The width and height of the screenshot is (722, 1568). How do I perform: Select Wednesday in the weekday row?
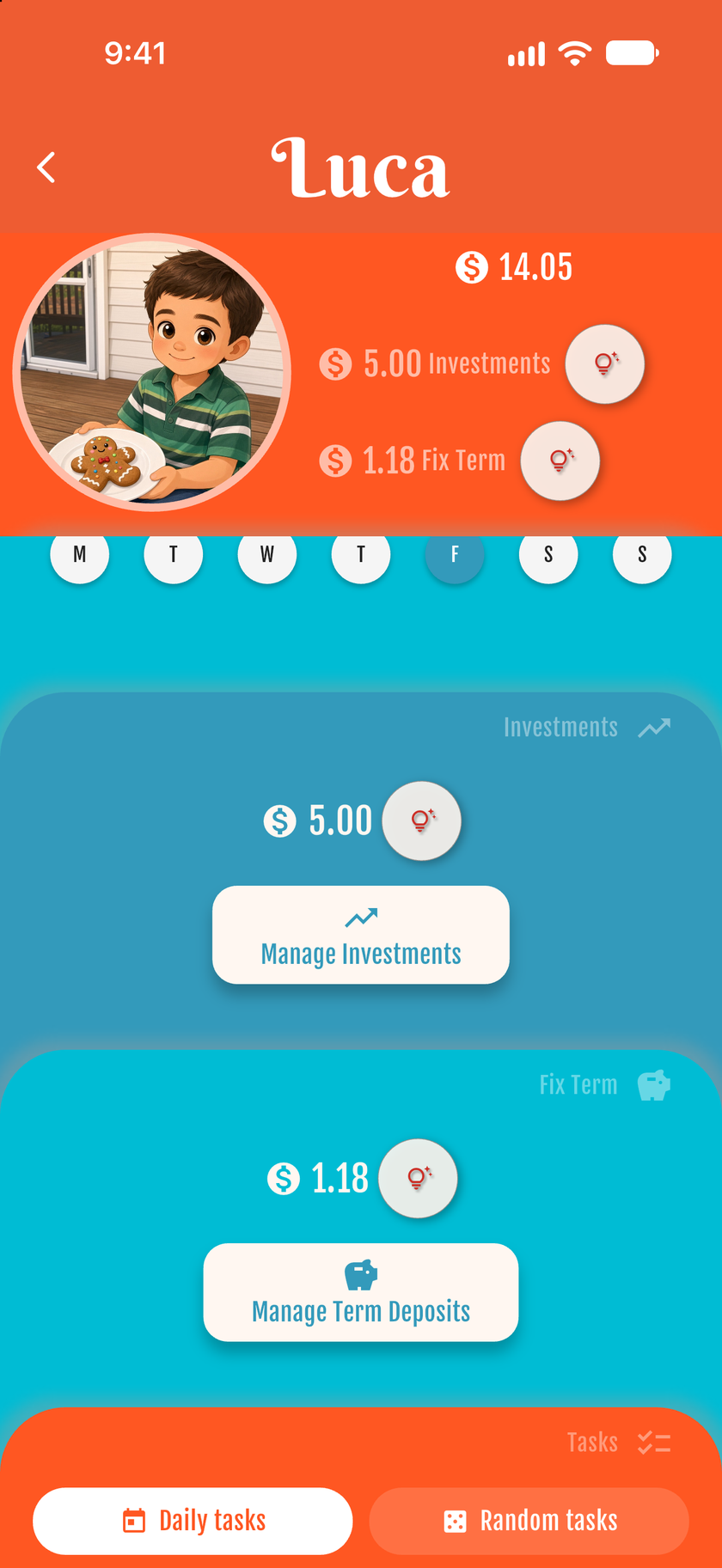pyautogui.click(x=267, y=555)
